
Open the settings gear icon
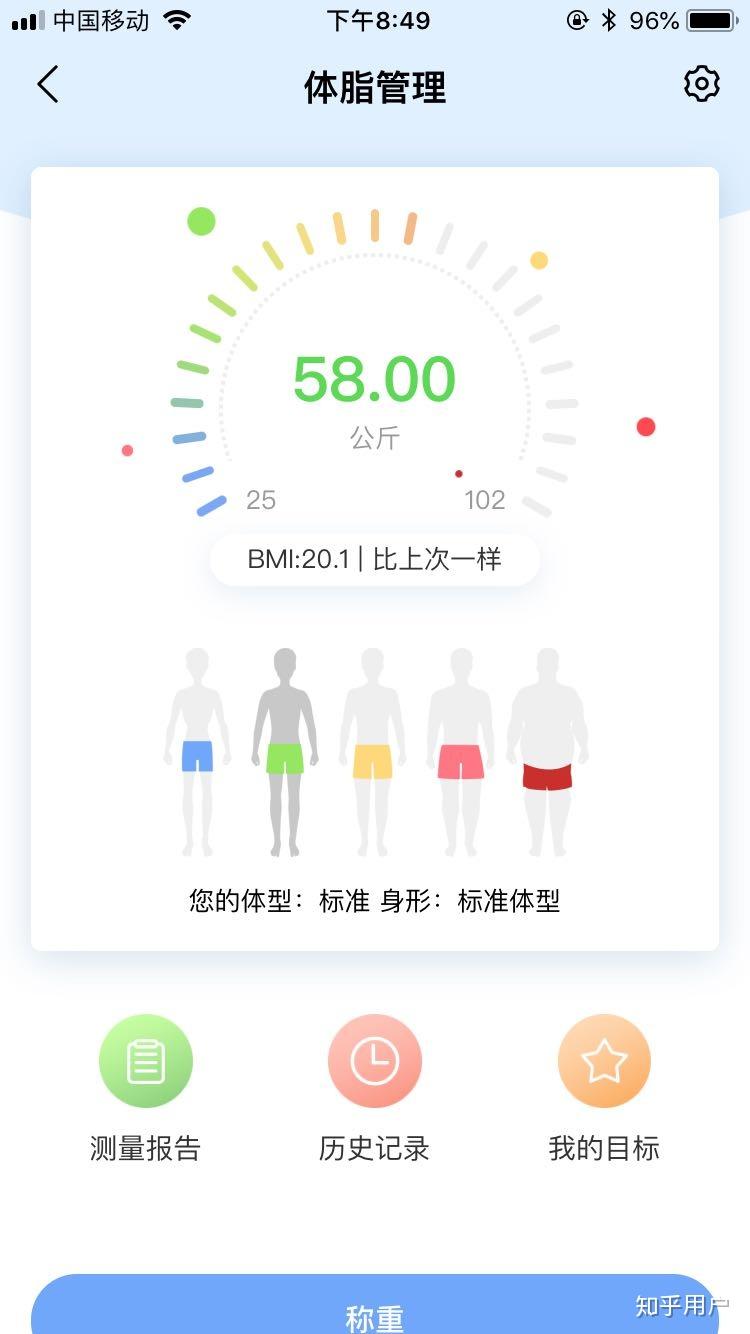pyautogui.click(x=701, y=85)
